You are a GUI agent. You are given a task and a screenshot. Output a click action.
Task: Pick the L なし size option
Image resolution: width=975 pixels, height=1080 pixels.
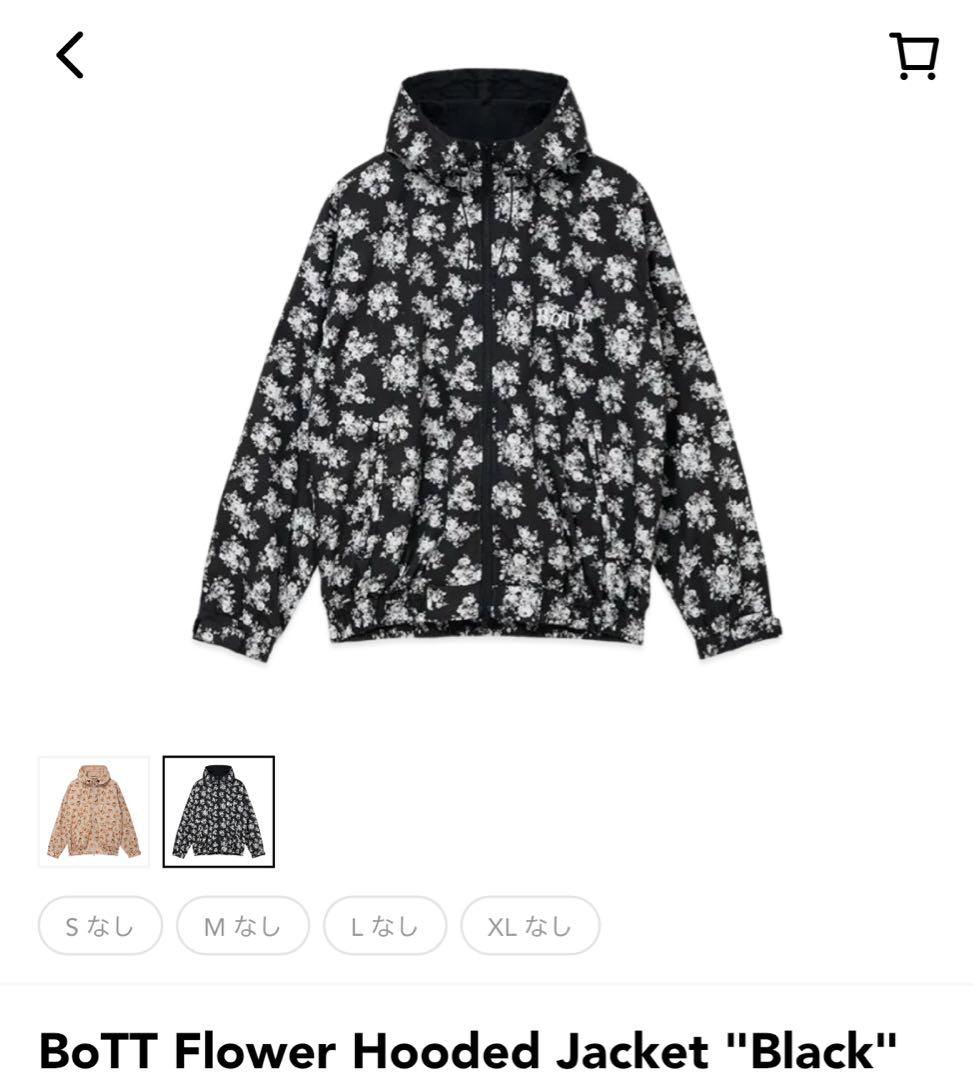[385, 926]
